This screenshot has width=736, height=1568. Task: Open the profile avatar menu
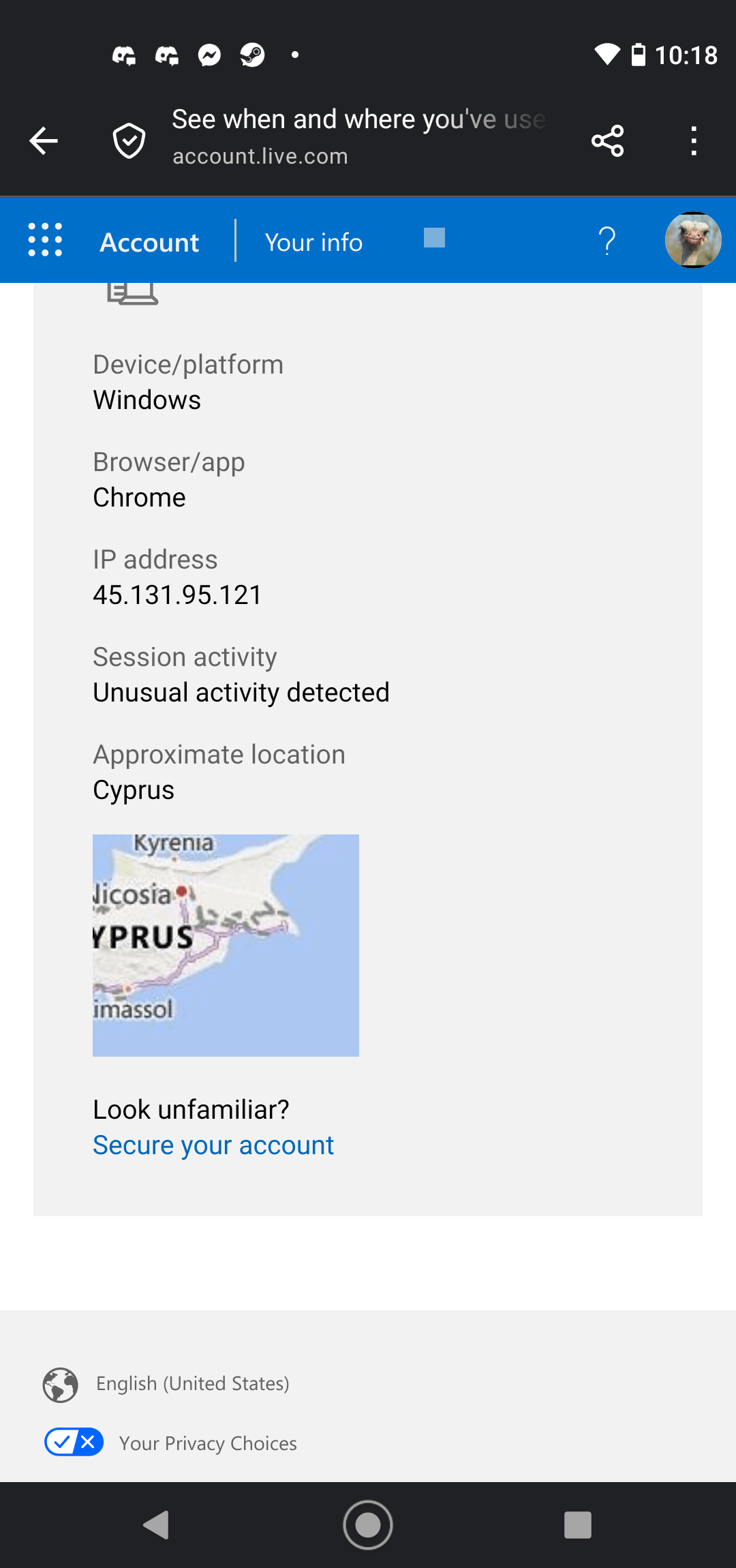click(693, 240)
